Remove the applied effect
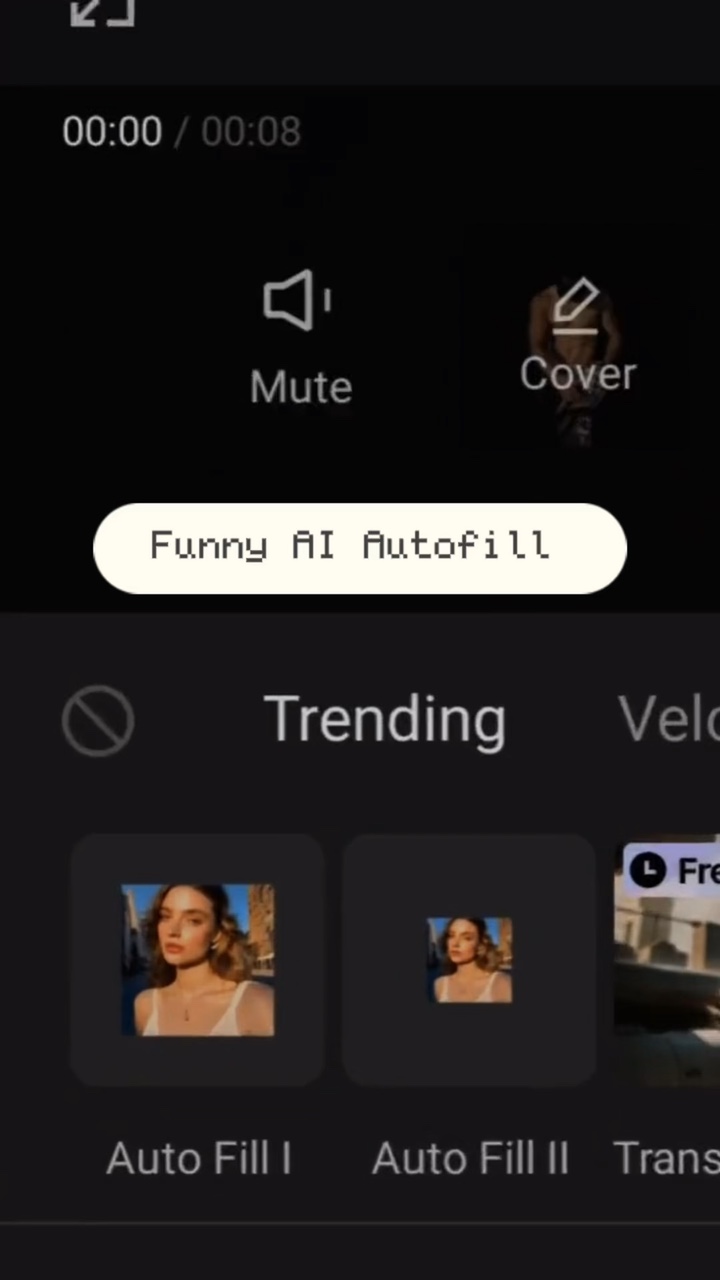Viewport: 720px width, 1280px height. click(98, 720)
